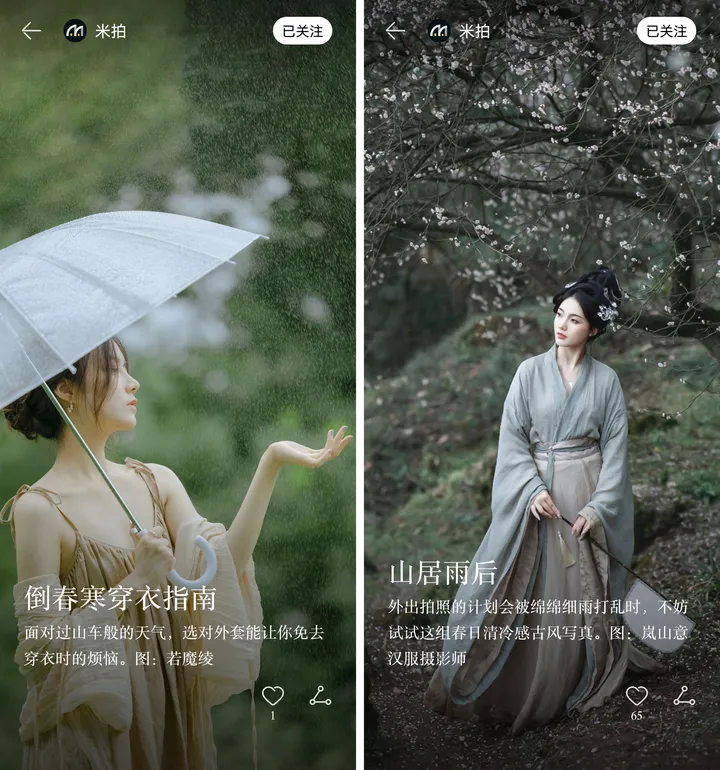Viewport: 720px width, 770px height.
Task: Share the 山居雨后 post
Action: (684, 696)
